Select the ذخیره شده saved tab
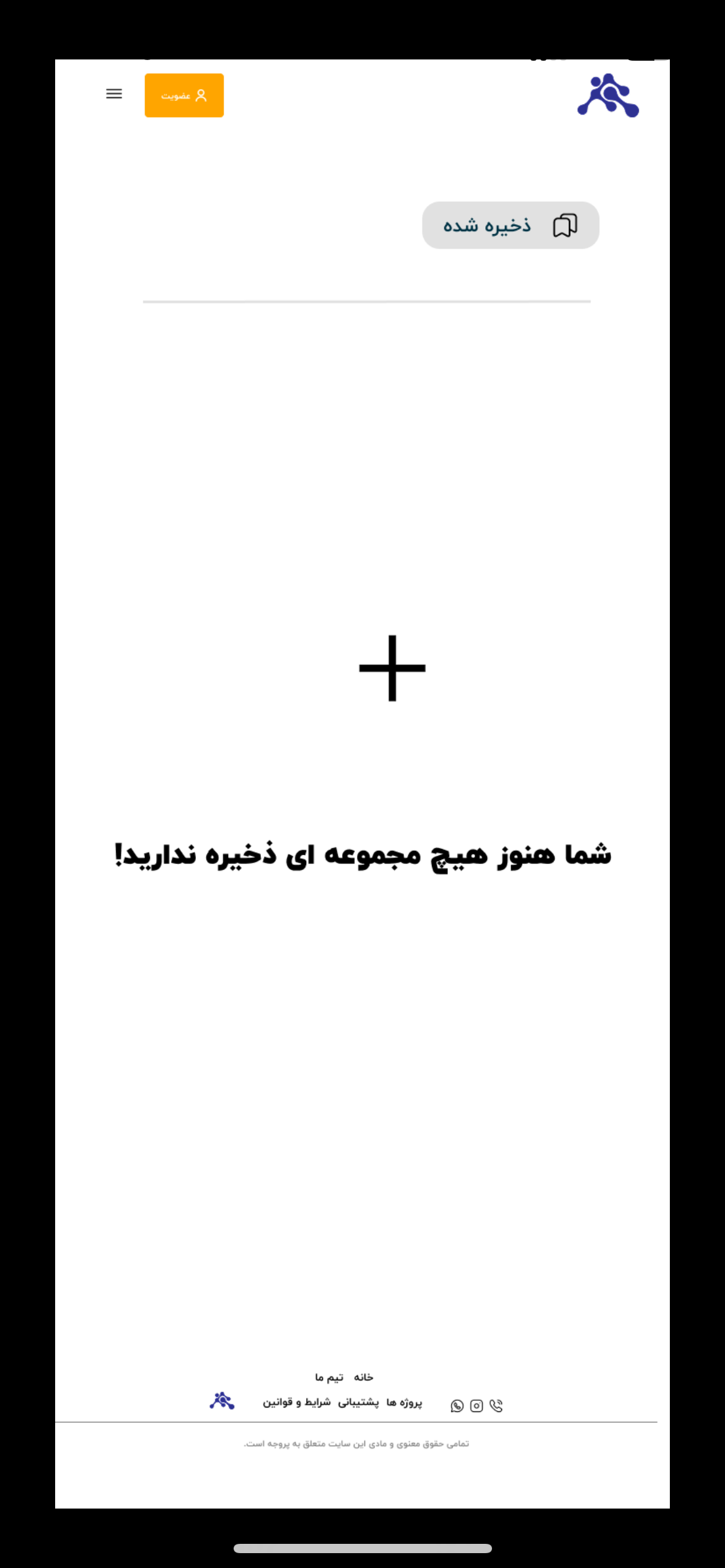The width and height of the screenshot is (725, 1568). coord(511,225)
